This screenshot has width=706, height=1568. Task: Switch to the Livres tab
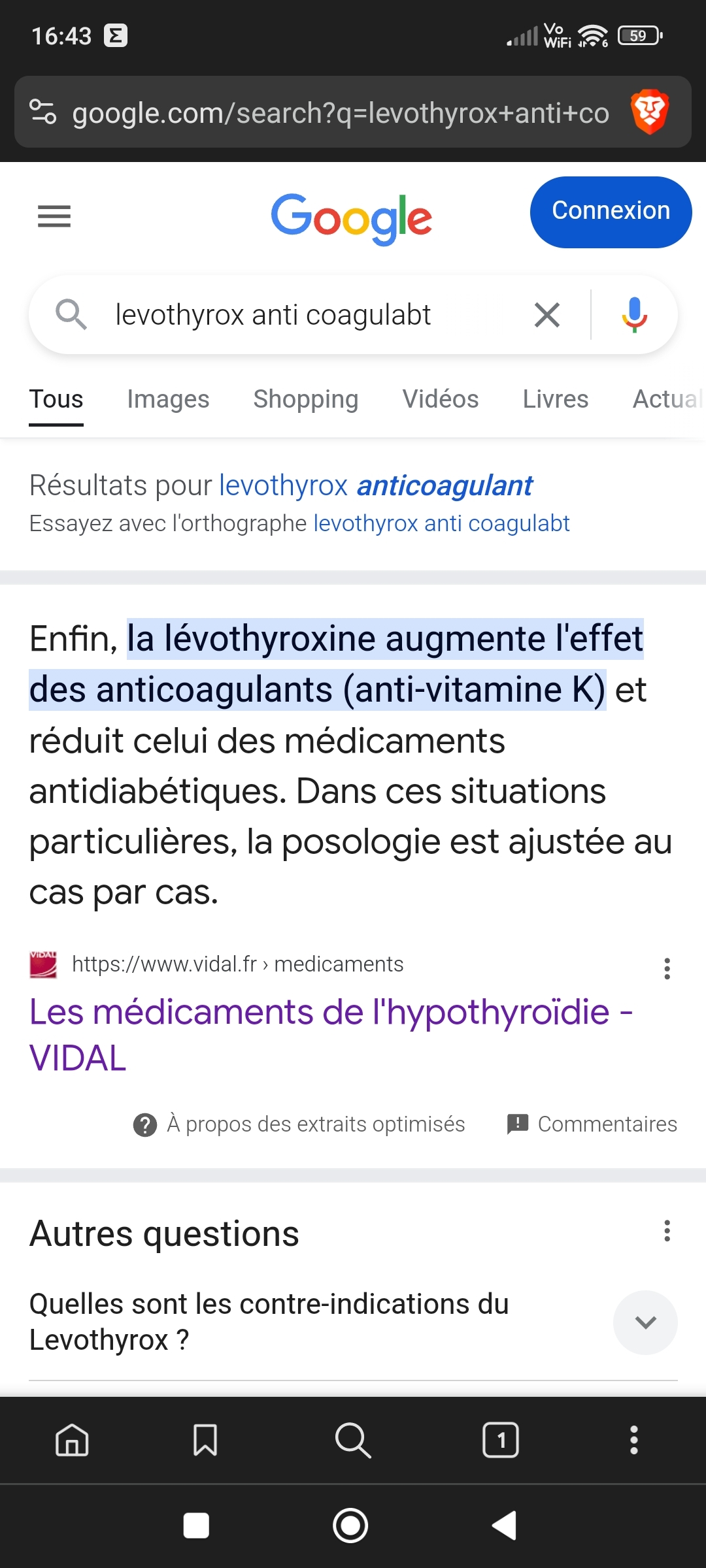(x=556, y=399)
